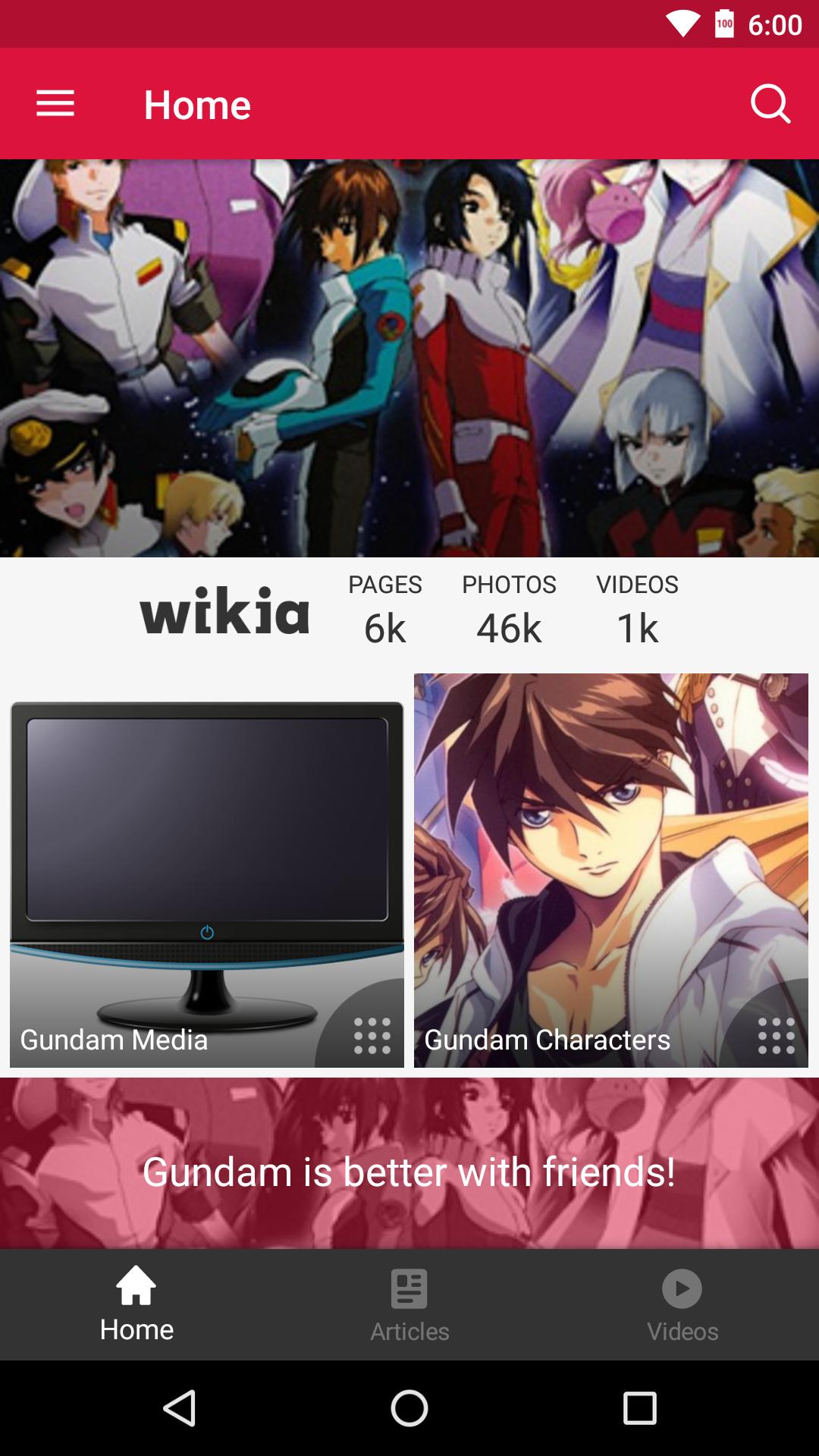Screen dimensions: 819x1456
Task: Open the hamburger navigation drawer
Action: pyautogui.click(x=55, y=104)
